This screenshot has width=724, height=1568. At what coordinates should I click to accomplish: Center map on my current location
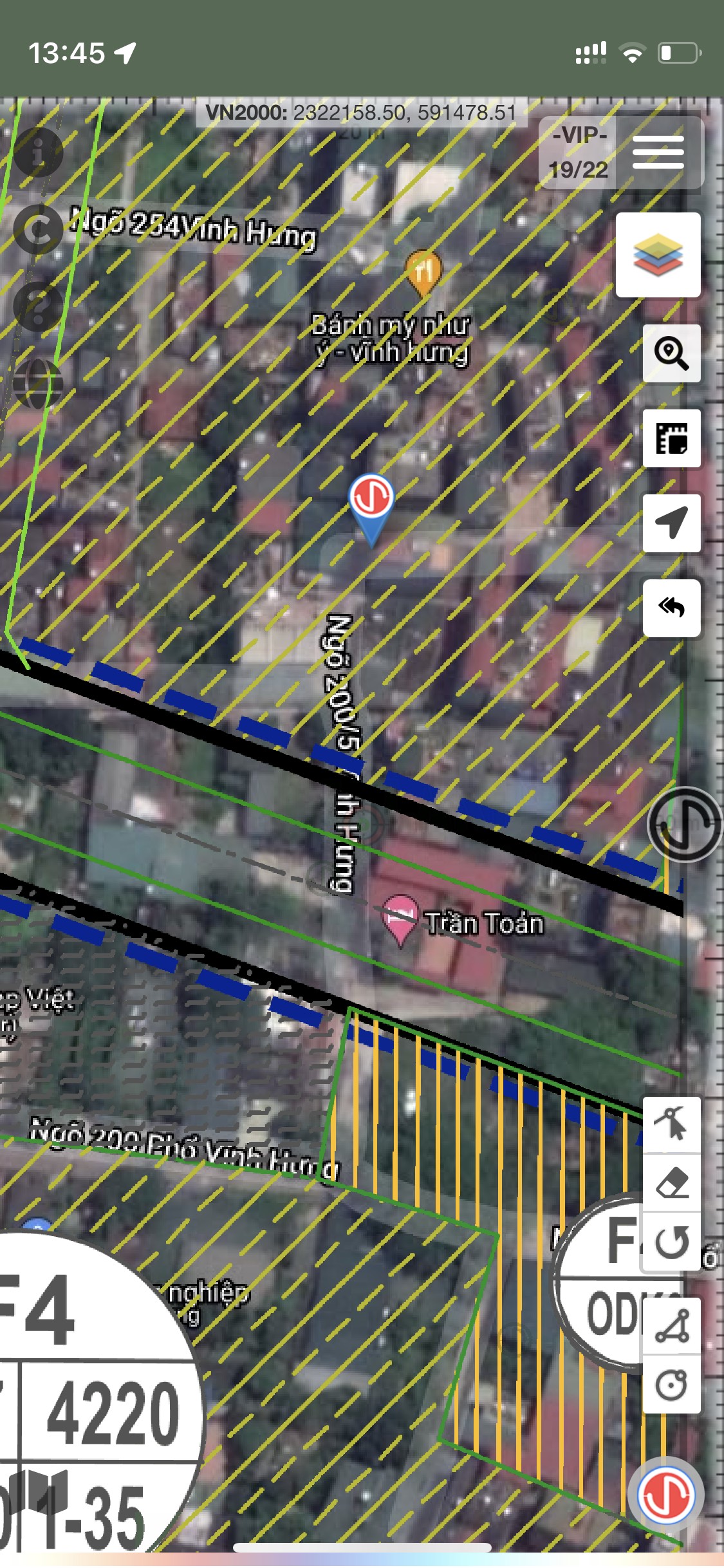pos(671,523)
